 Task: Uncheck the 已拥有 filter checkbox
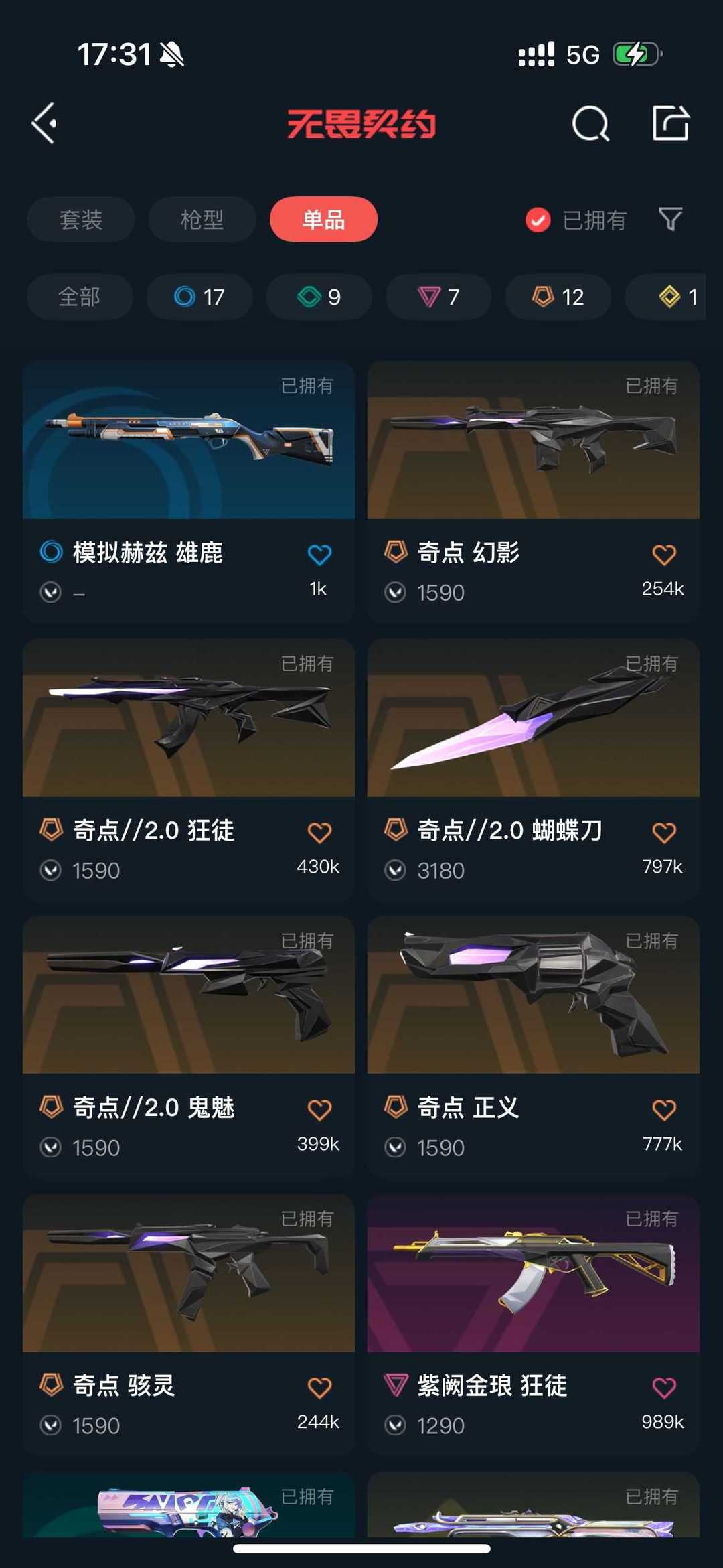click(538, 220)
